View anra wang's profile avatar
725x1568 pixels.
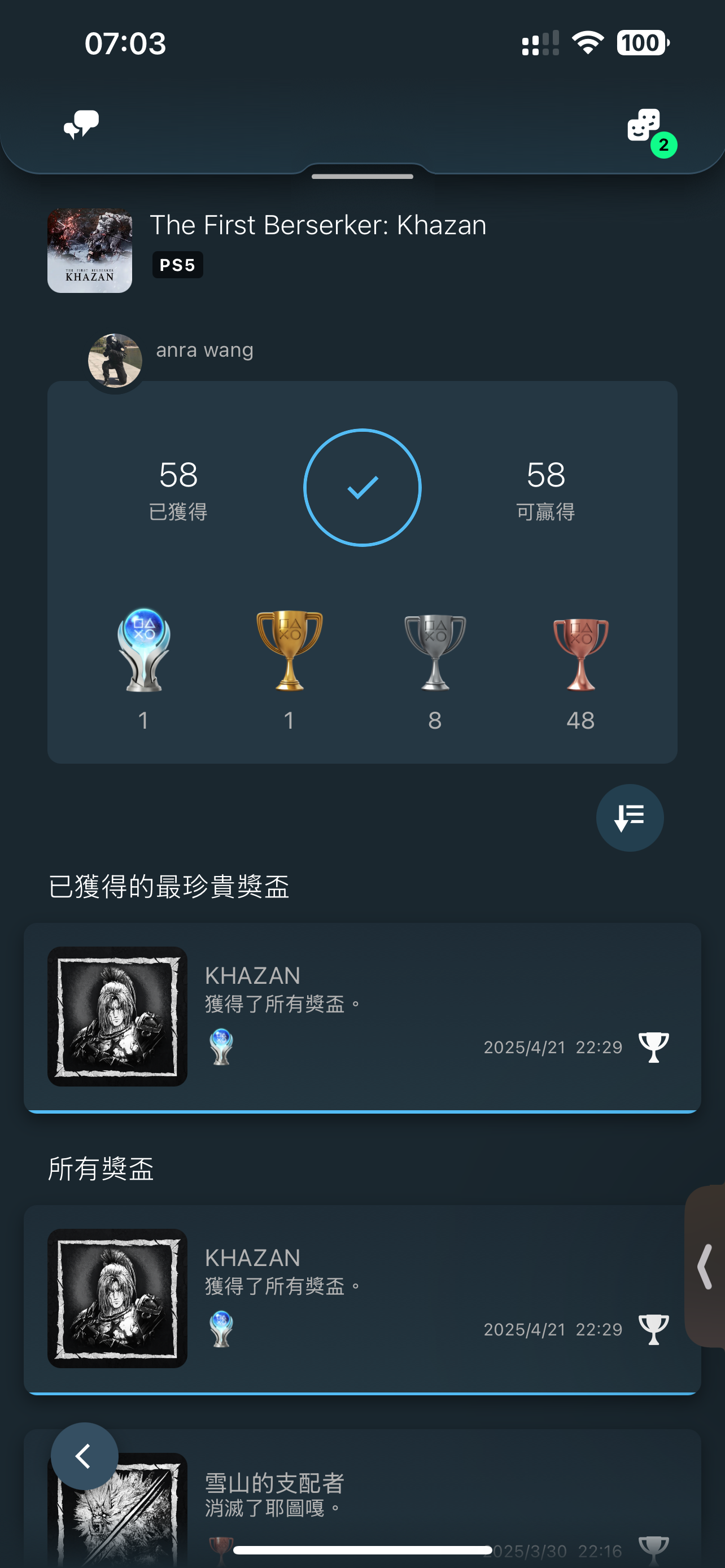(115, 360)
